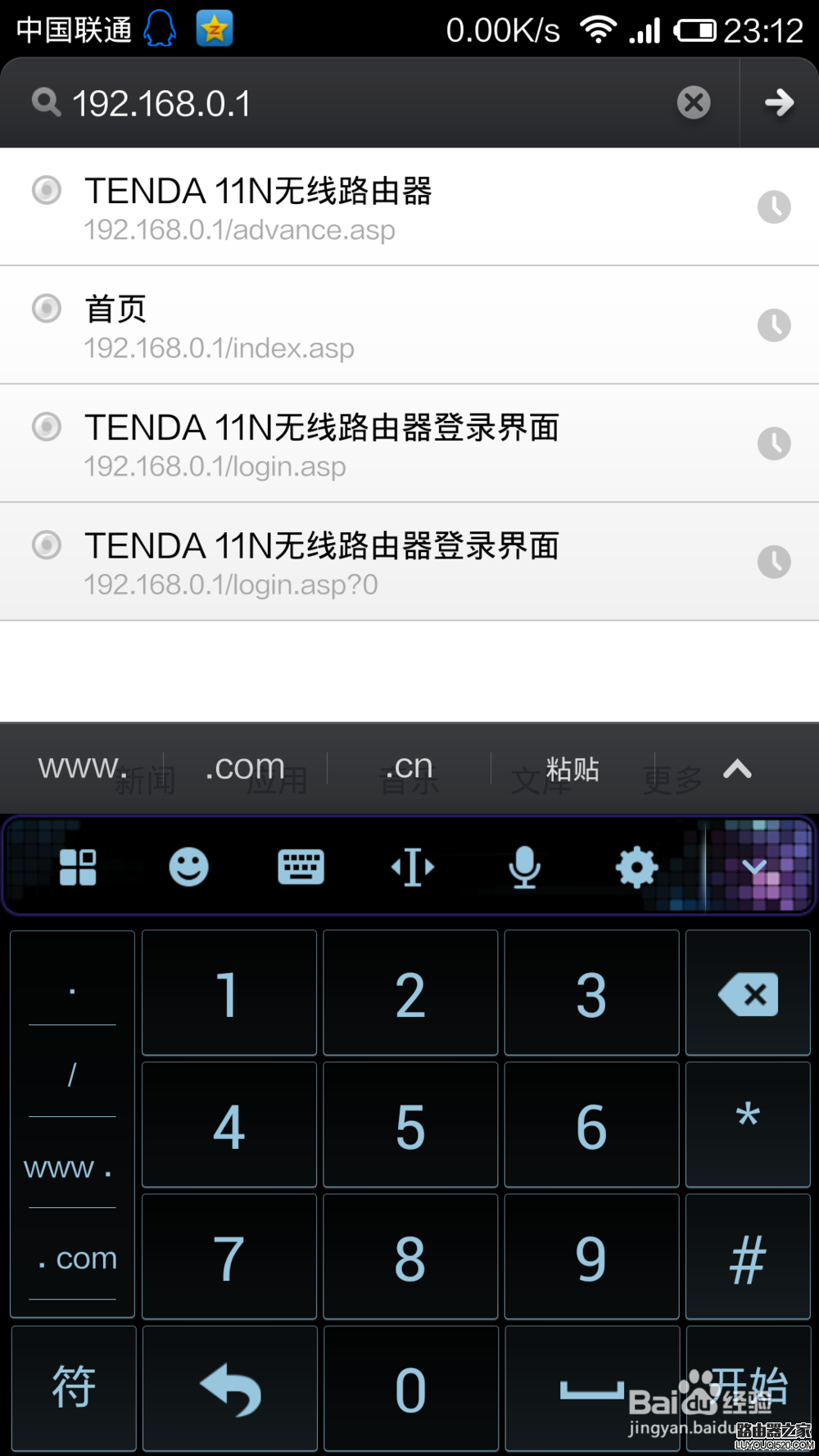Open the keyboard's grid menu icon

pos(79,867)
